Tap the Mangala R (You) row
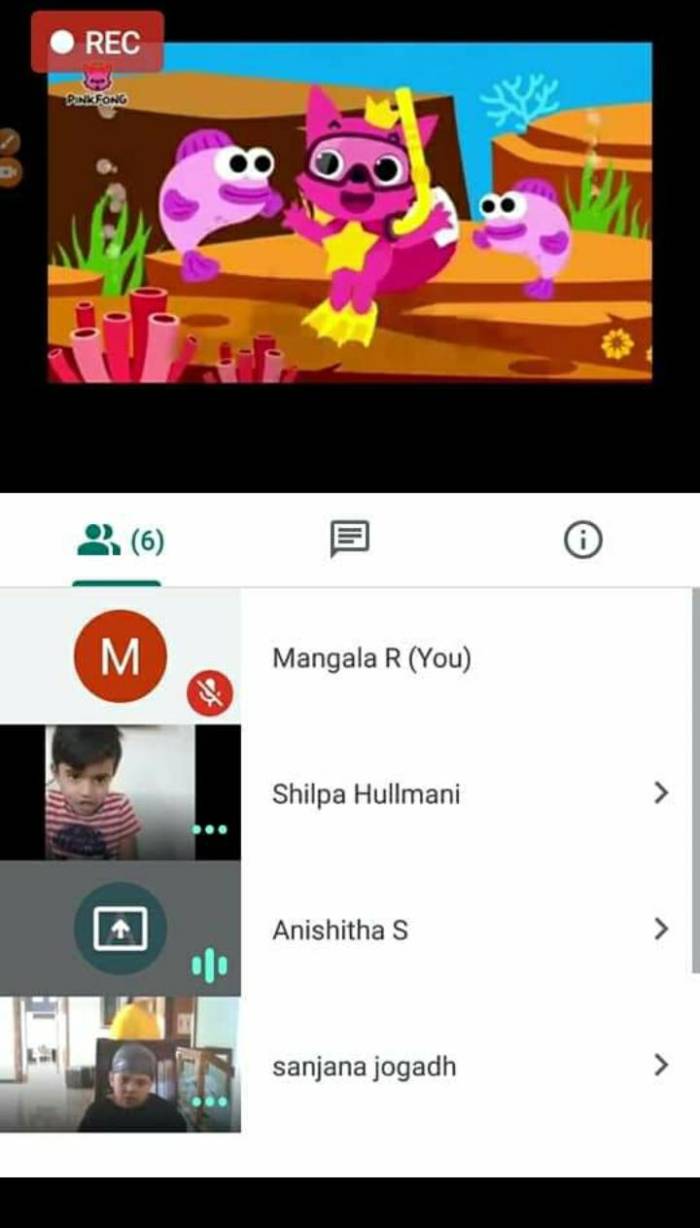The image size is (700, 1228). [x=371, y=658]
